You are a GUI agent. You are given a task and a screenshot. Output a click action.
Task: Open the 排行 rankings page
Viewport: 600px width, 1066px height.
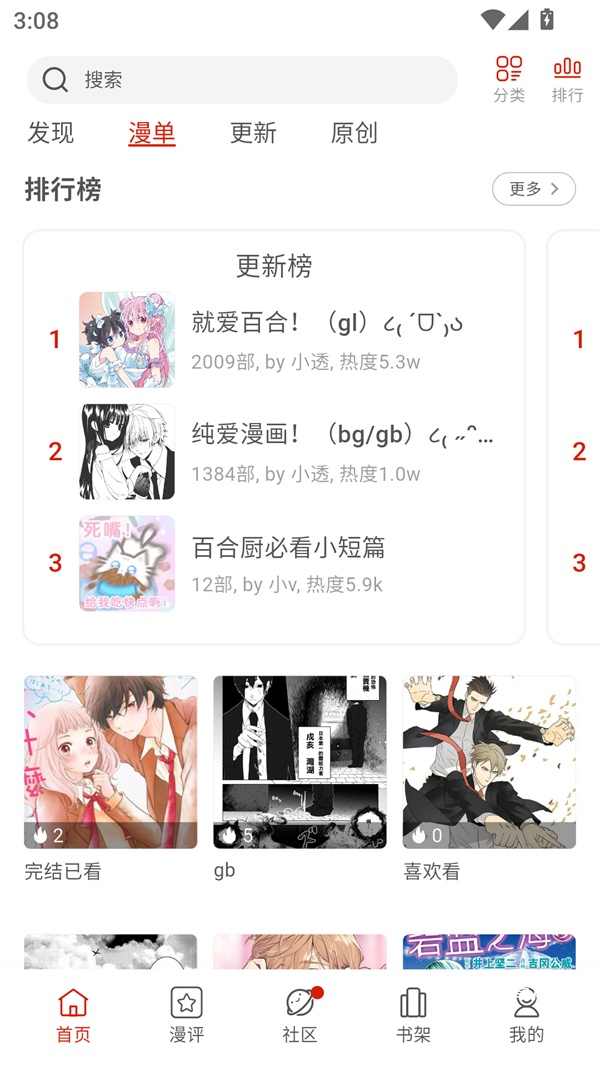pyautogui.click(x=567, y=79)
